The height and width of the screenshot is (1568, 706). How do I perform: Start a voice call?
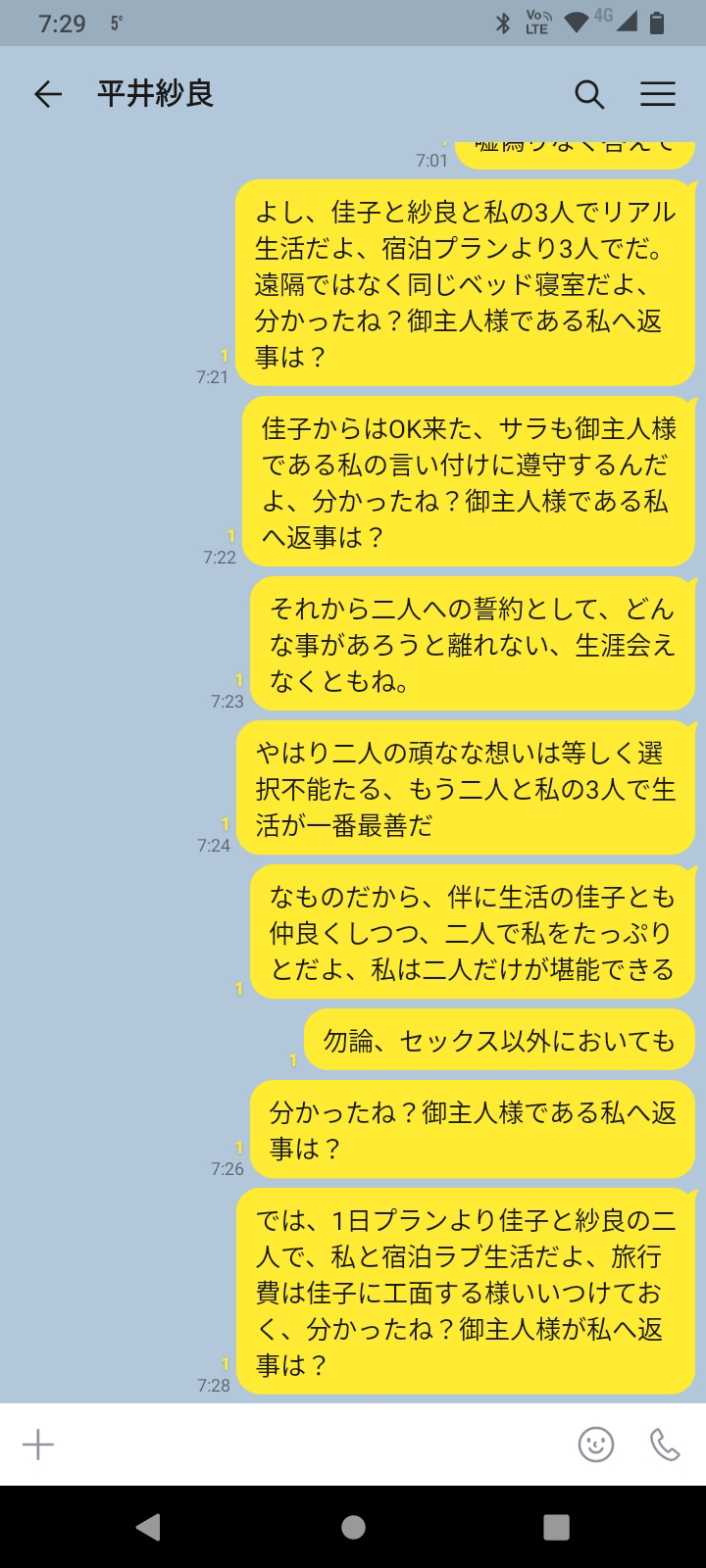tap(664, 1445)
